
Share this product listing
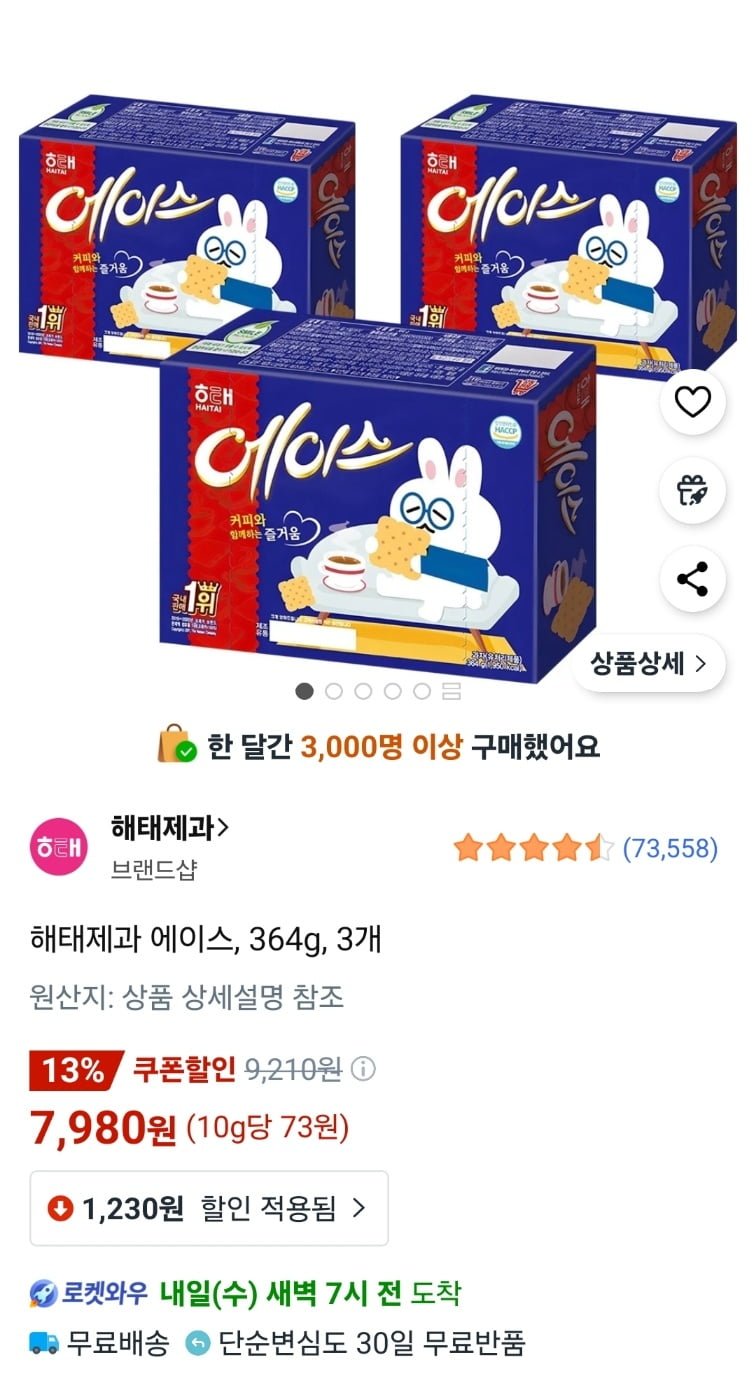click(x=692, y=579)
